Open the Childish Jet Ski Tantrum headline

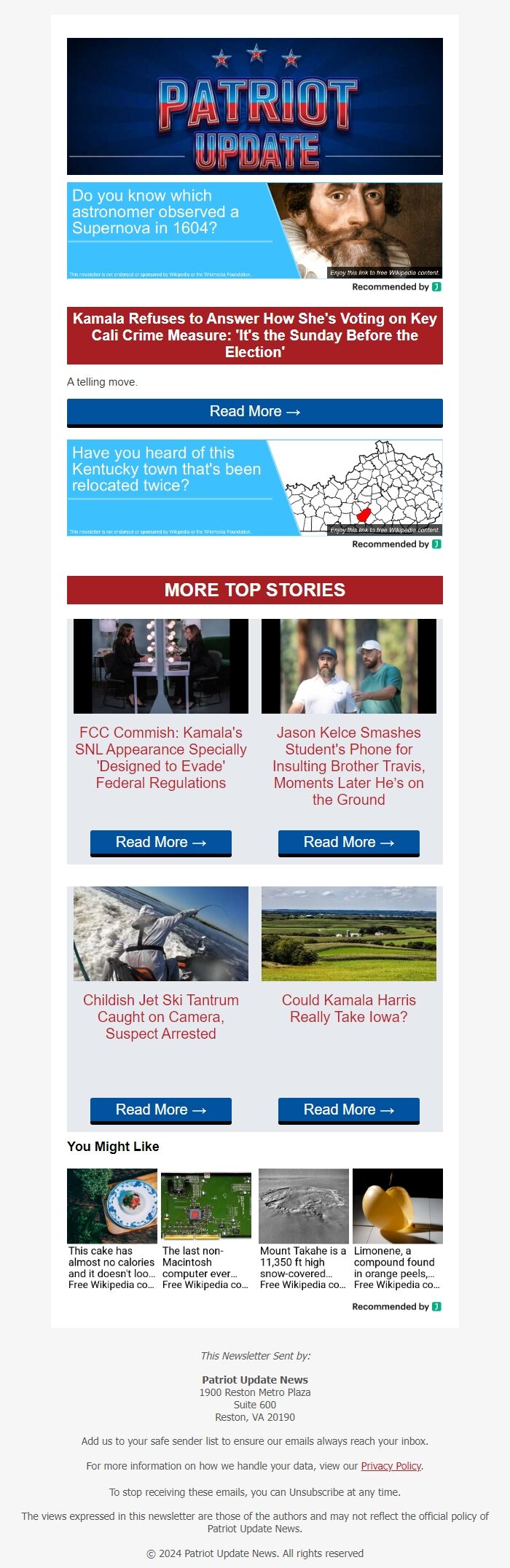(x=160, y=1017)
